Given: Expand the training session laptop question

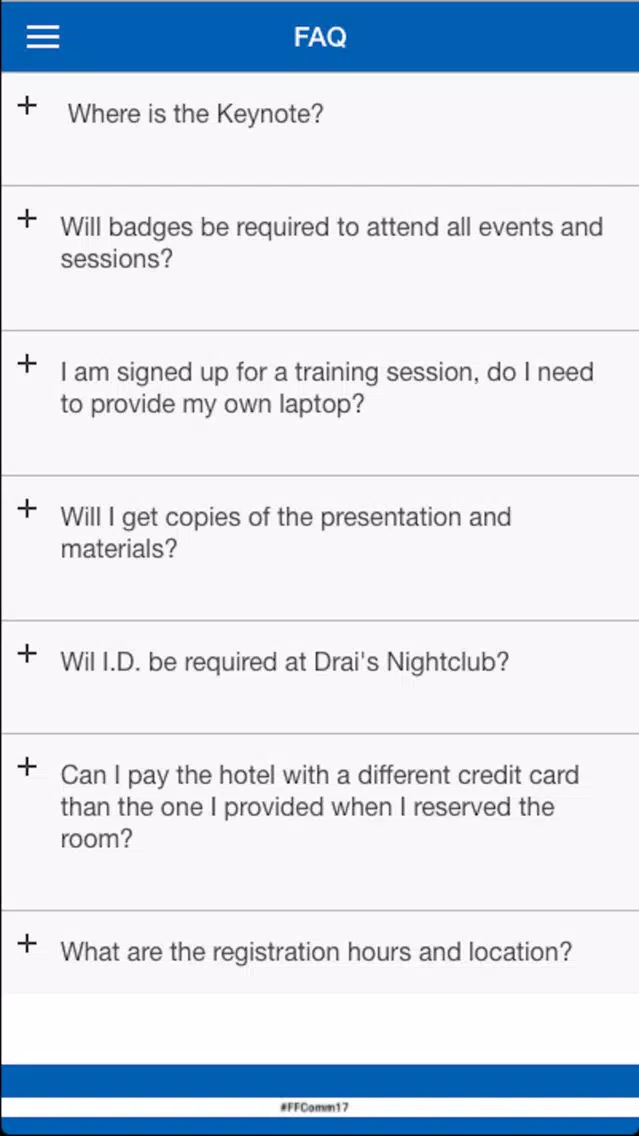Looking at the screenshot, I should (320, 404).
